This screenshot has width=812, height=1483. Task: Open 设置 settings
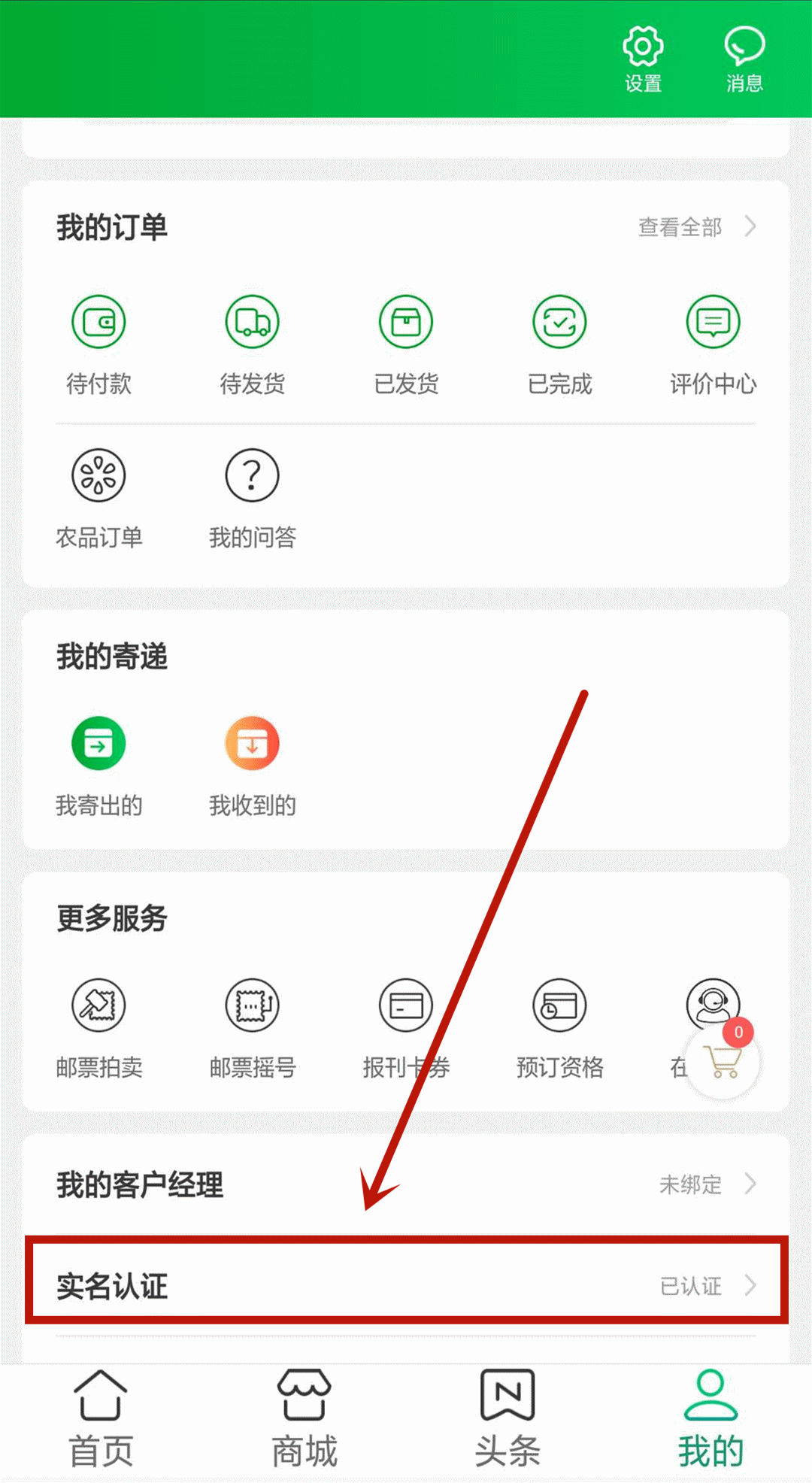click(643, 59)
